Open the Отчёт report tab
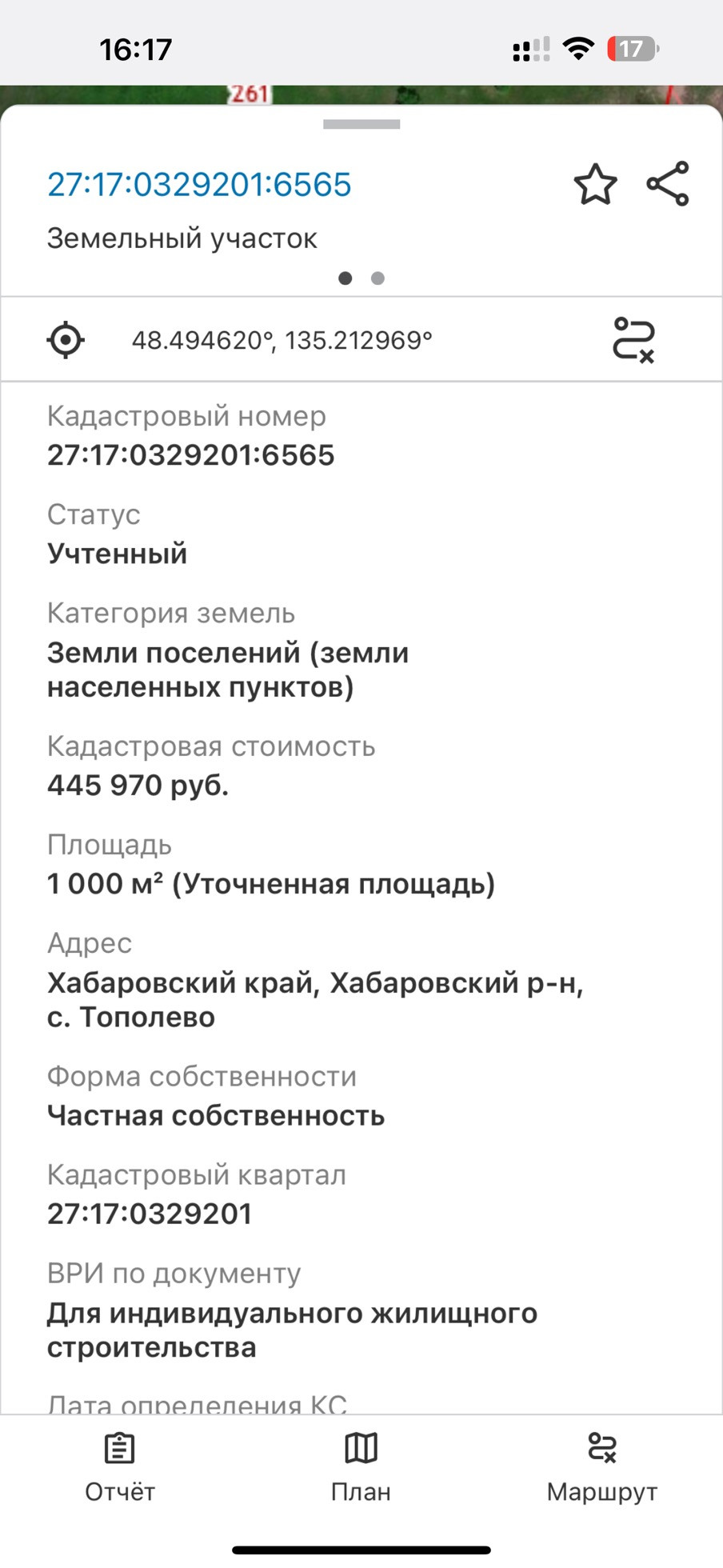 click(x=120, y=1470)
